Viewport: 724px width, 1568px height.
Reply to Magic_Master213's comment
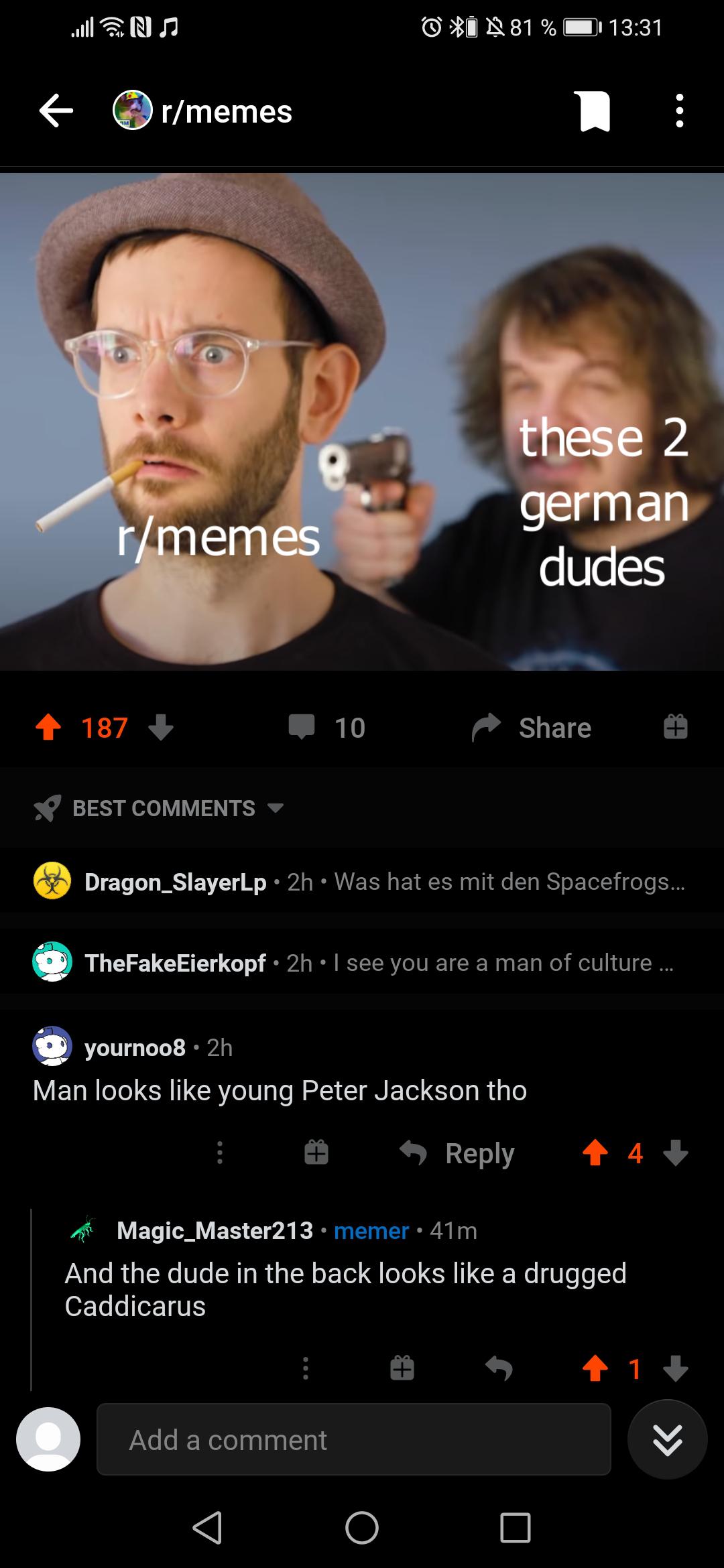(499, 1370)
